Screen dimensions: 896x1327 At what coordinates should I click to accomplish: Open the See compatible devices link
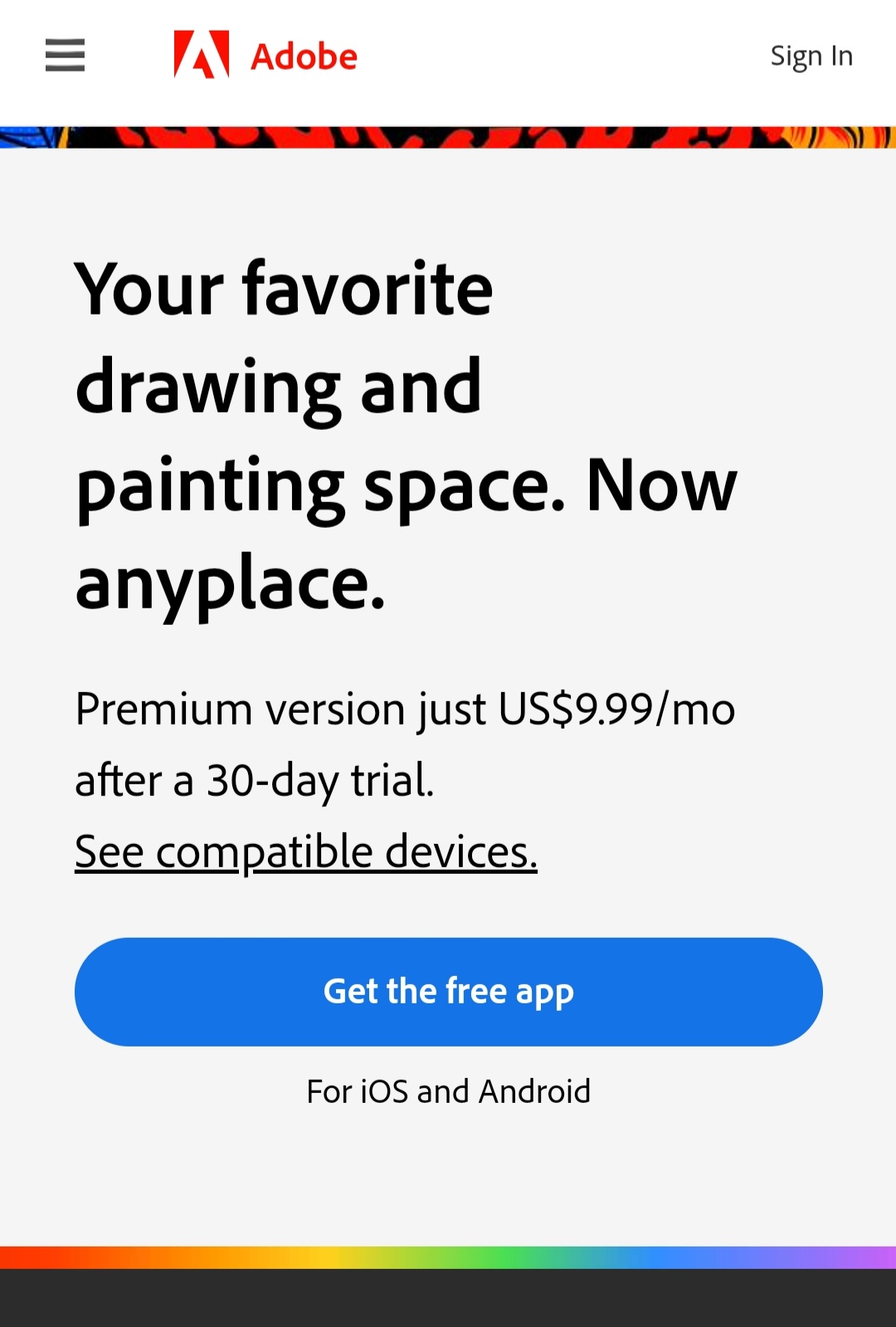(306, 851)
